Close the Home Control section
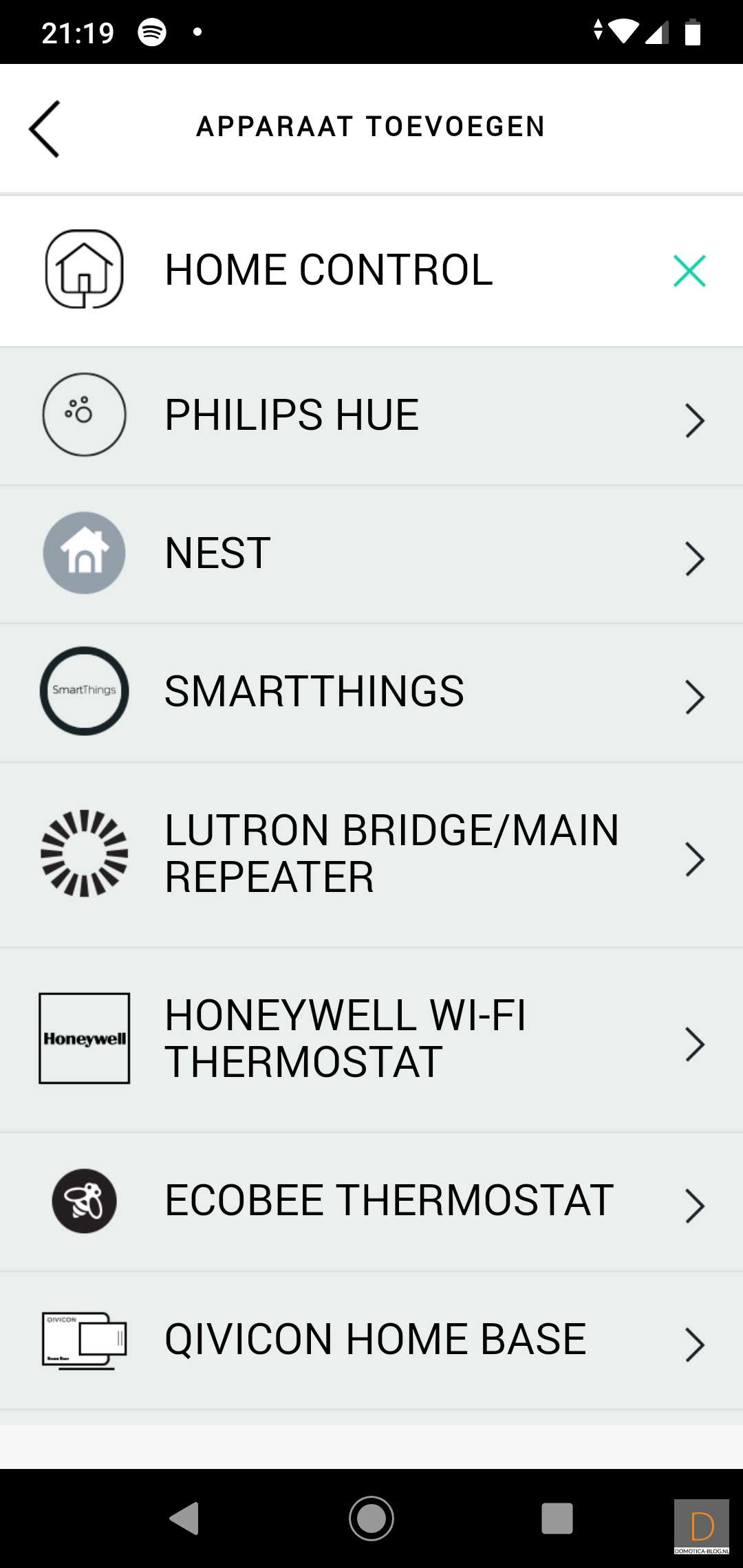The height and width of the screenshot is (1568, 743). (689, 270)
